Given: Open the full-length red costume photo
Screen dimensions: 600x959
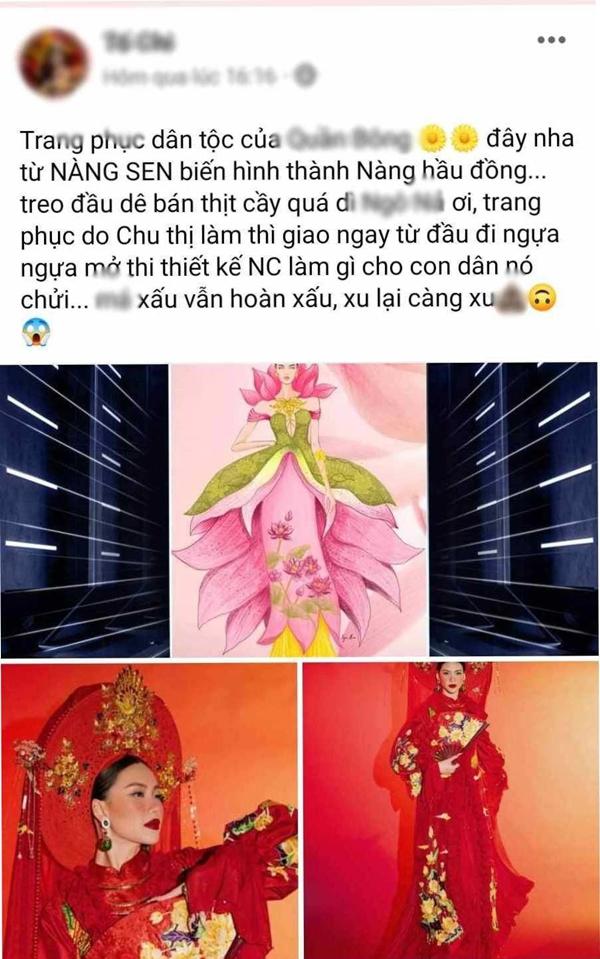Looking at the screenshot, I should 451,810.
